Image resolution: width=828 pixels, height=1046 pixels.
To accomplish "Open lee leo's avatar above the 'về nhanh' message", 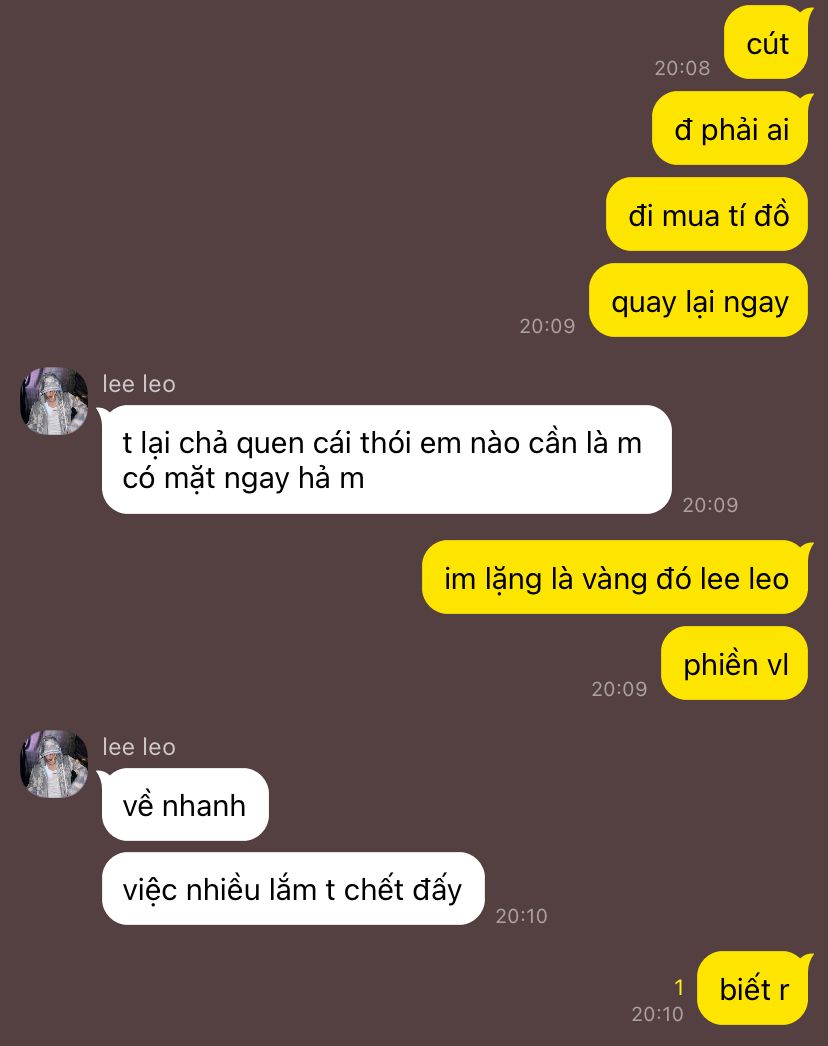I will tap(54, 764).
